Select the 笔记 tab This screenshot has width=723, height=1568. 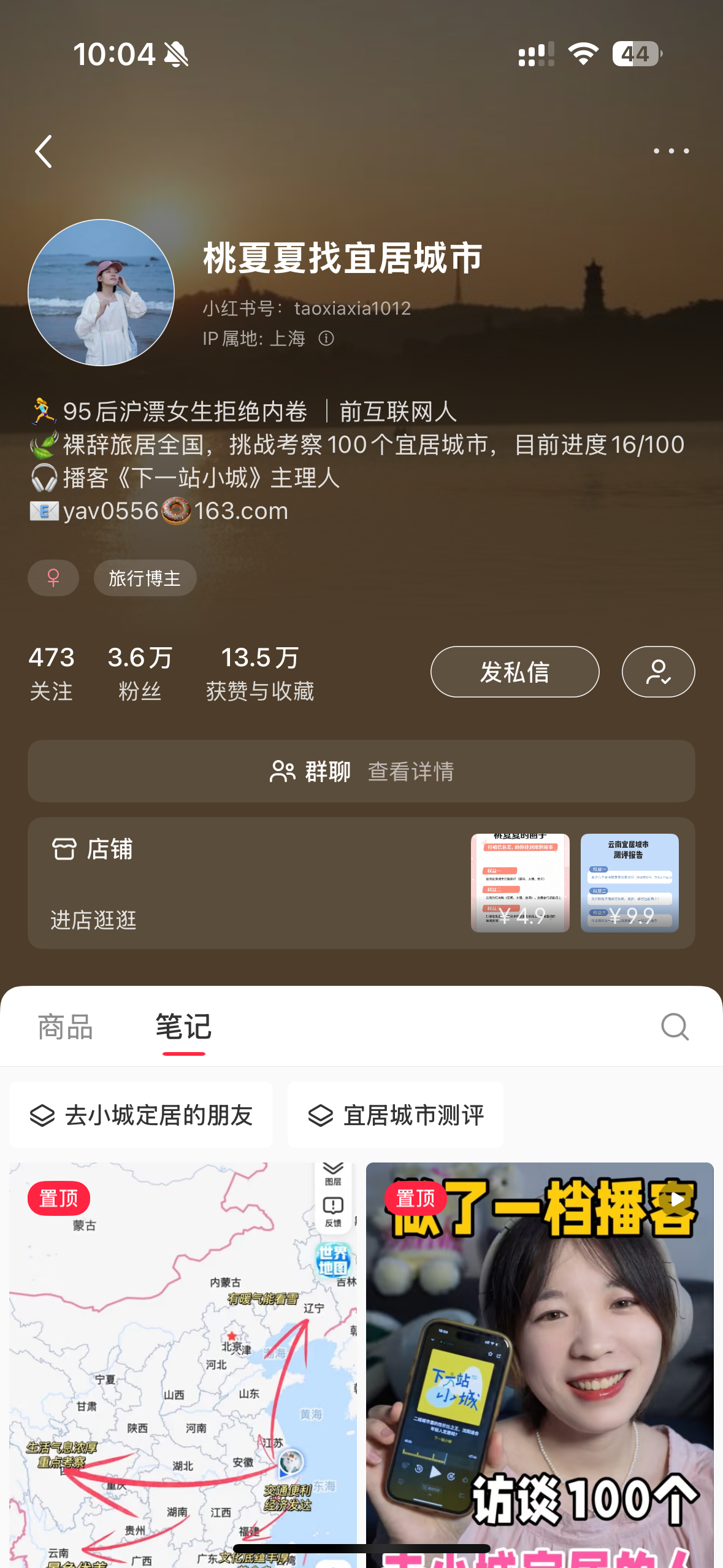183,1027
